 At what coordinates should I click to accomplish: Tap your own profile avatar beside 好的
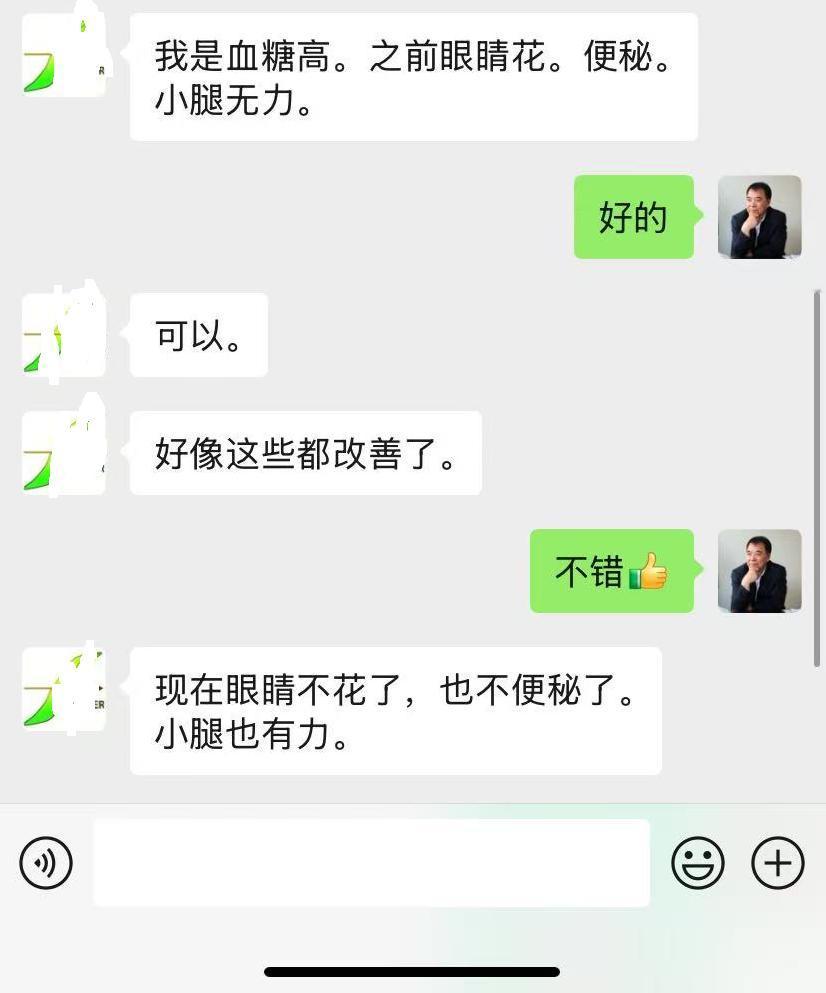tap(759, 219)
